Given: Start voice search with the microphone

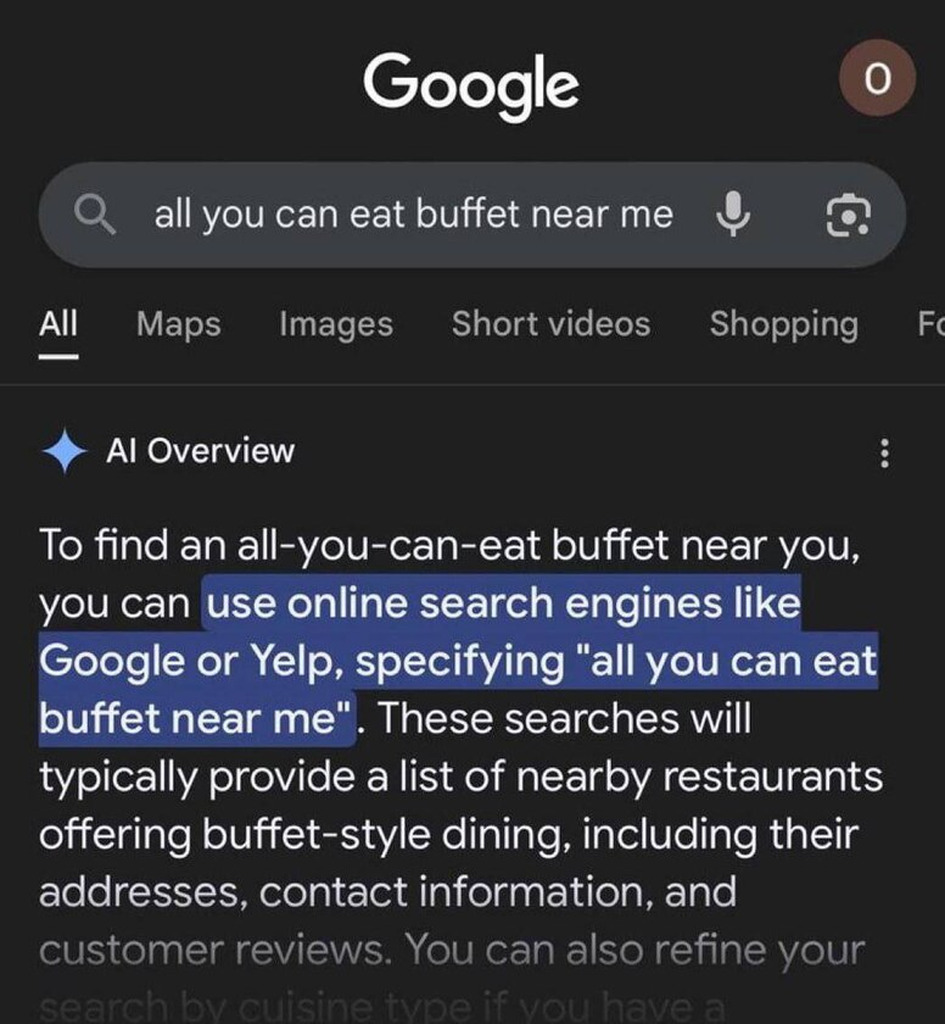Looking at the screenshot, I should [x=735, y=213].
